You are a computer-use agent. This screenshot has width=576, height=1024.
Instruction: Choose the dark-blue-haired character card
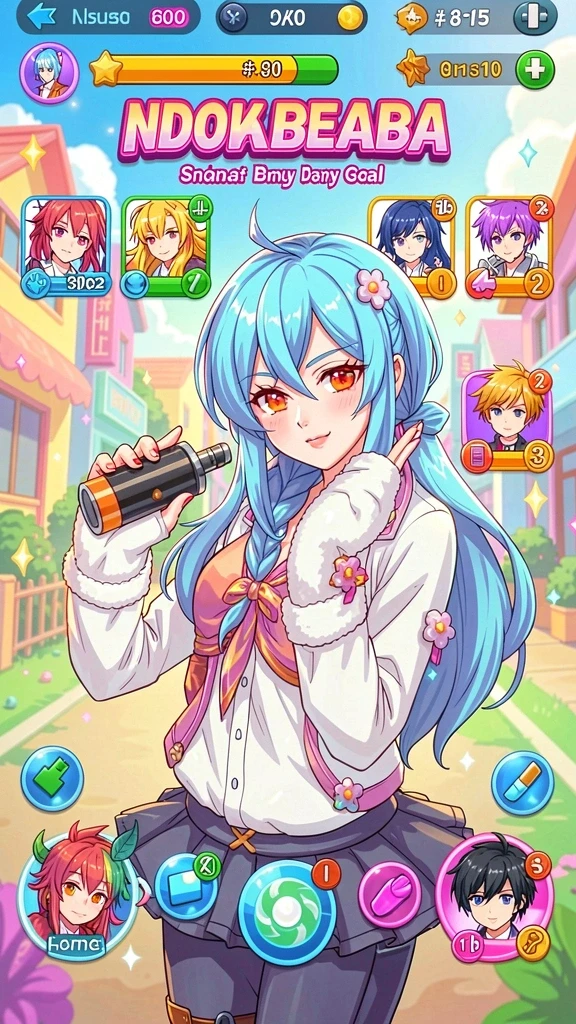(x=412, y=248)
